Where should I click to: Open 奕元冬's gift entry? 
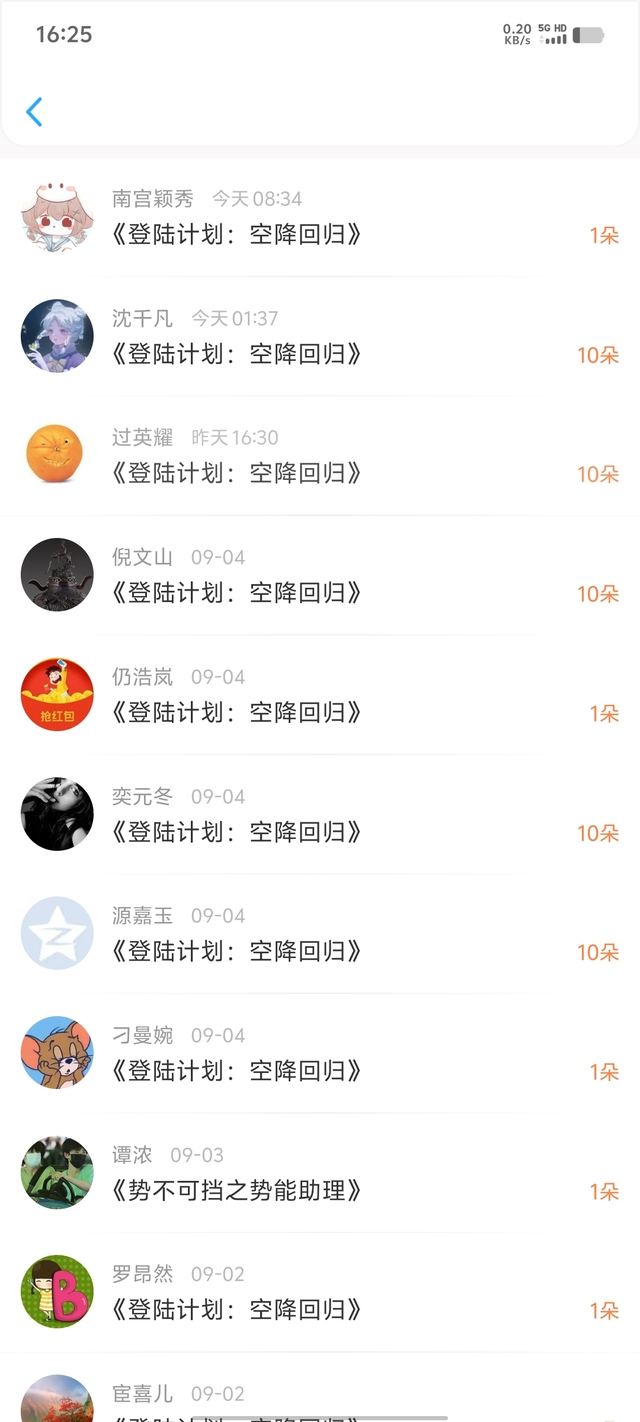tap(320, 815)
